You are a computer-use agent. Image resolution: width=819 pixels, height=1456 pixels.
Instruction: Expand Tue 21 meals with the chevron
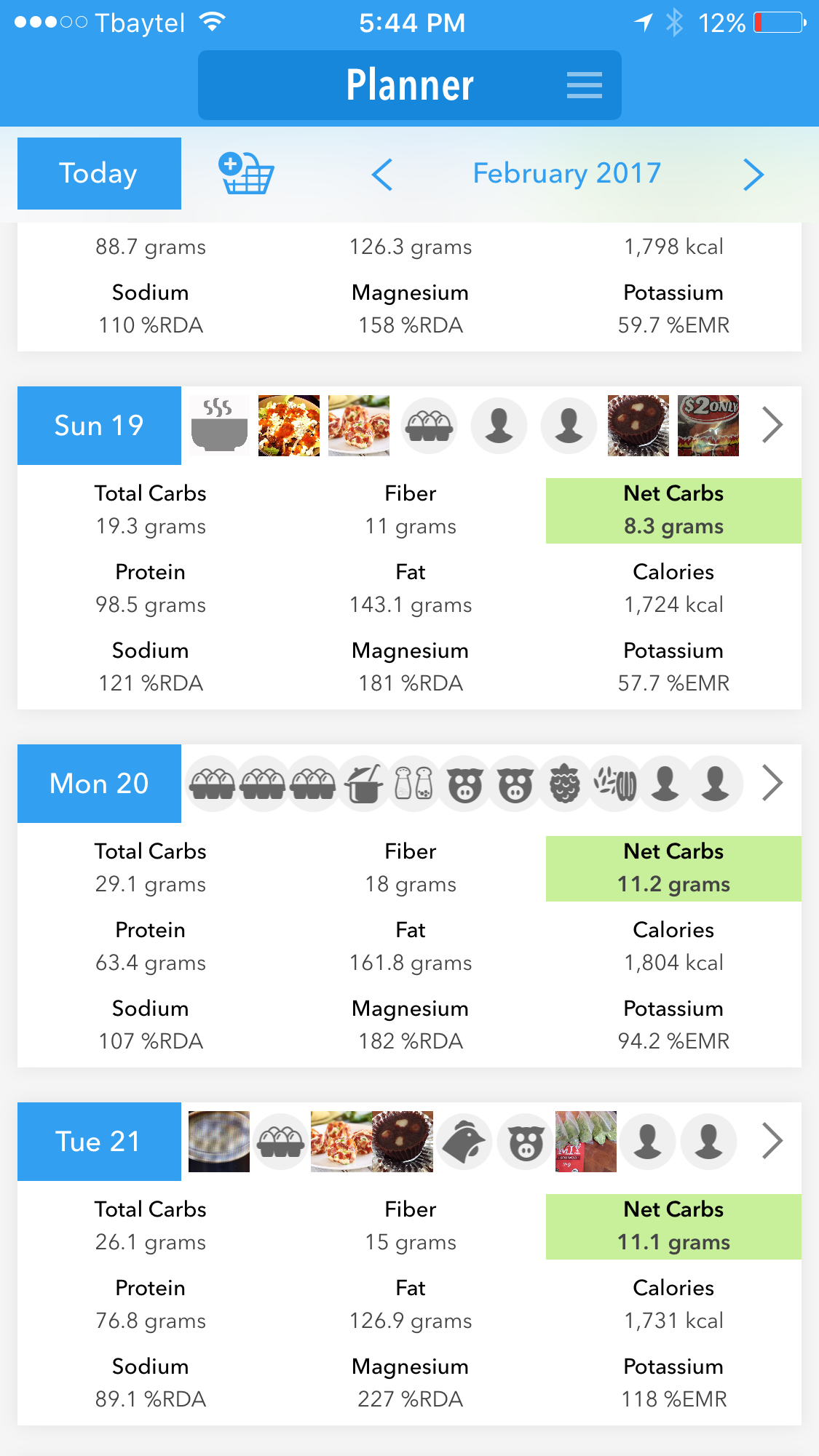(x=772, y=1141)
